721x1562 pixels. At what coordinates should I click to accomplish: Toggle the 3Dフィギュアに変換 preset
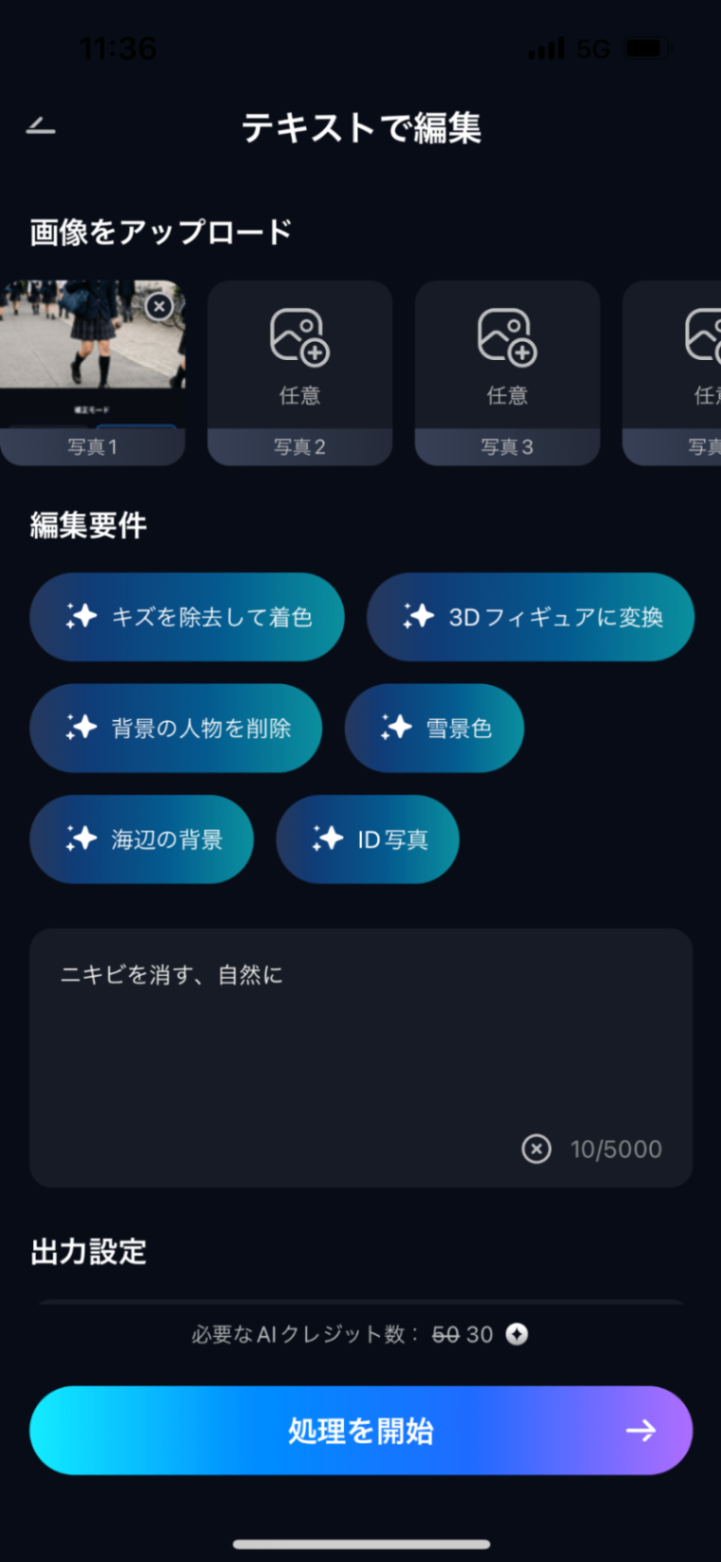click(x=529, y=616)
